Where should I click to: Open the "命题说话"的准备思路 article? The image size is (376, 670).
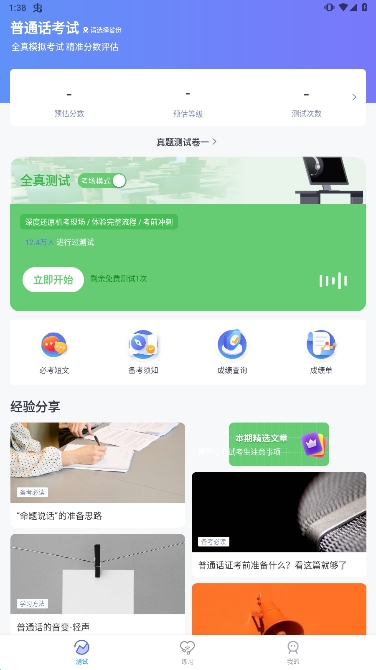[x=97, y=475]
